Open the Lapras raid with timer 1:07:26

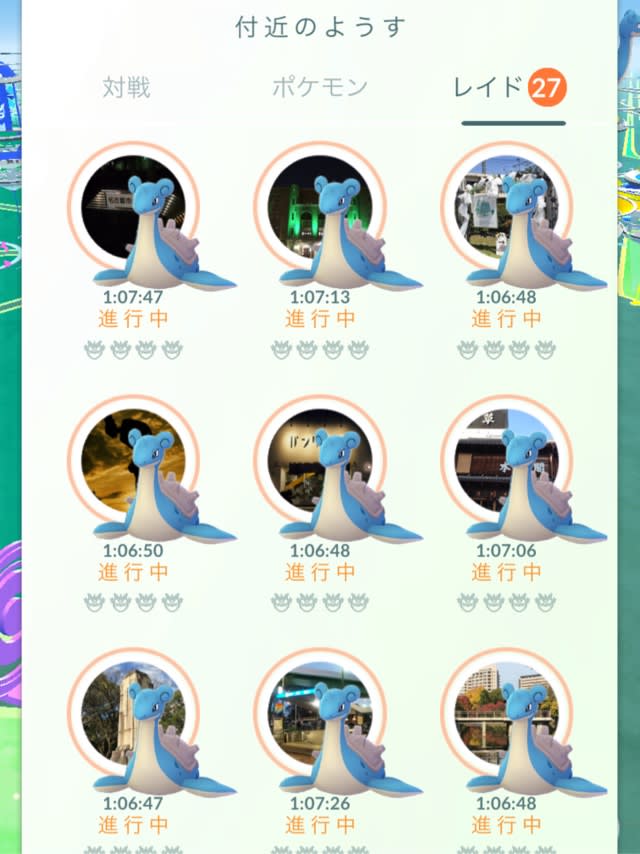[320, 720]
